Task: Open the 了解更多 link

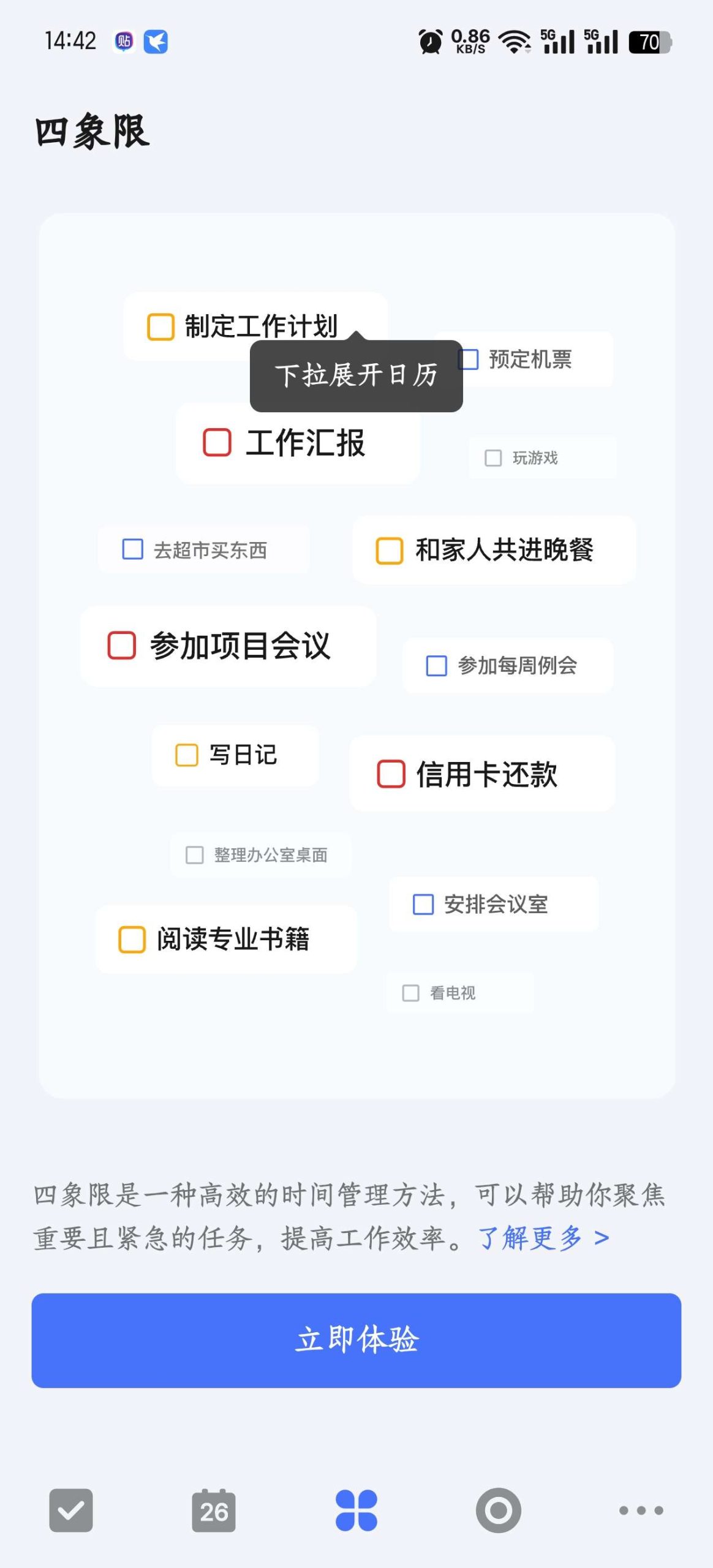Action: click(x=544, y=1238)
